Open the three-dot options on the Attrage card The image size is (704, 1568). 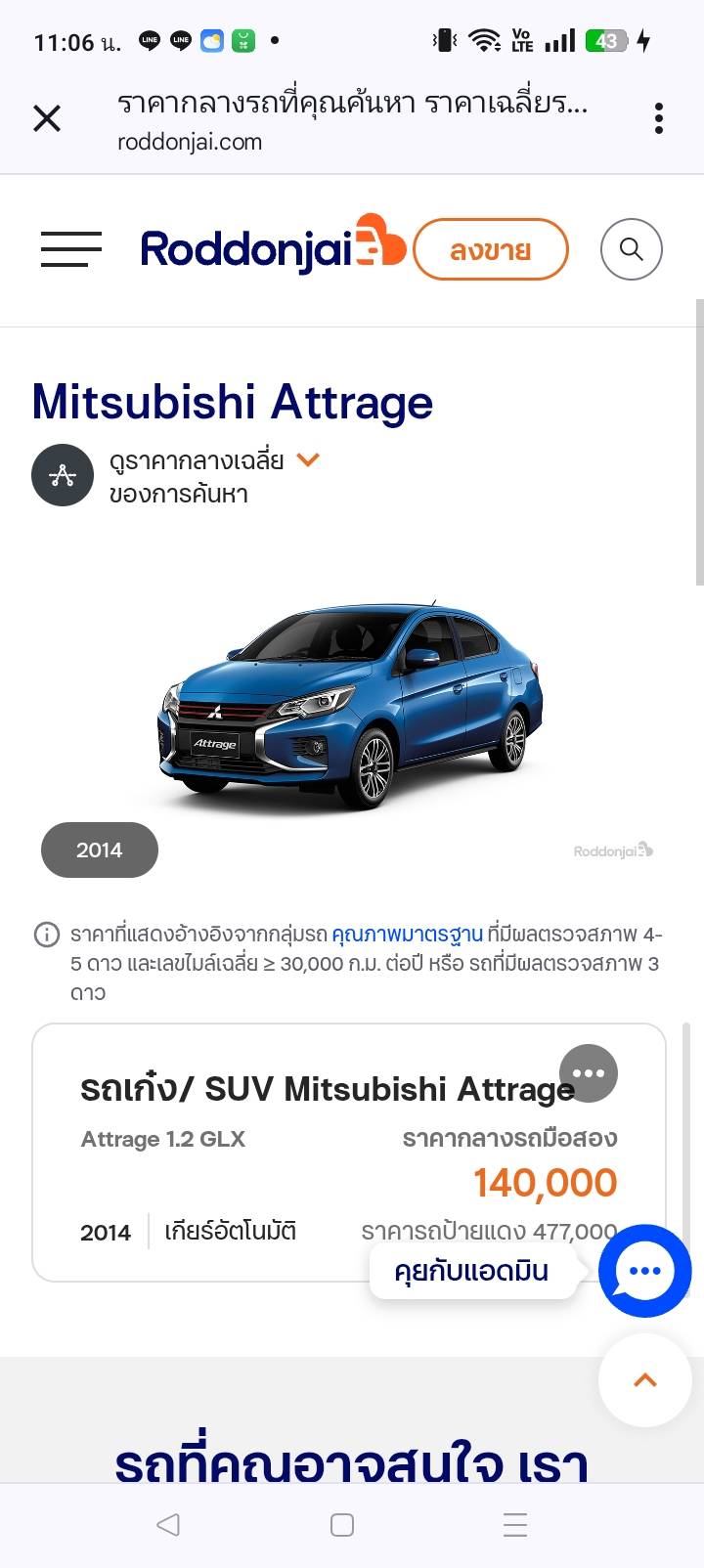[588, 1072]
